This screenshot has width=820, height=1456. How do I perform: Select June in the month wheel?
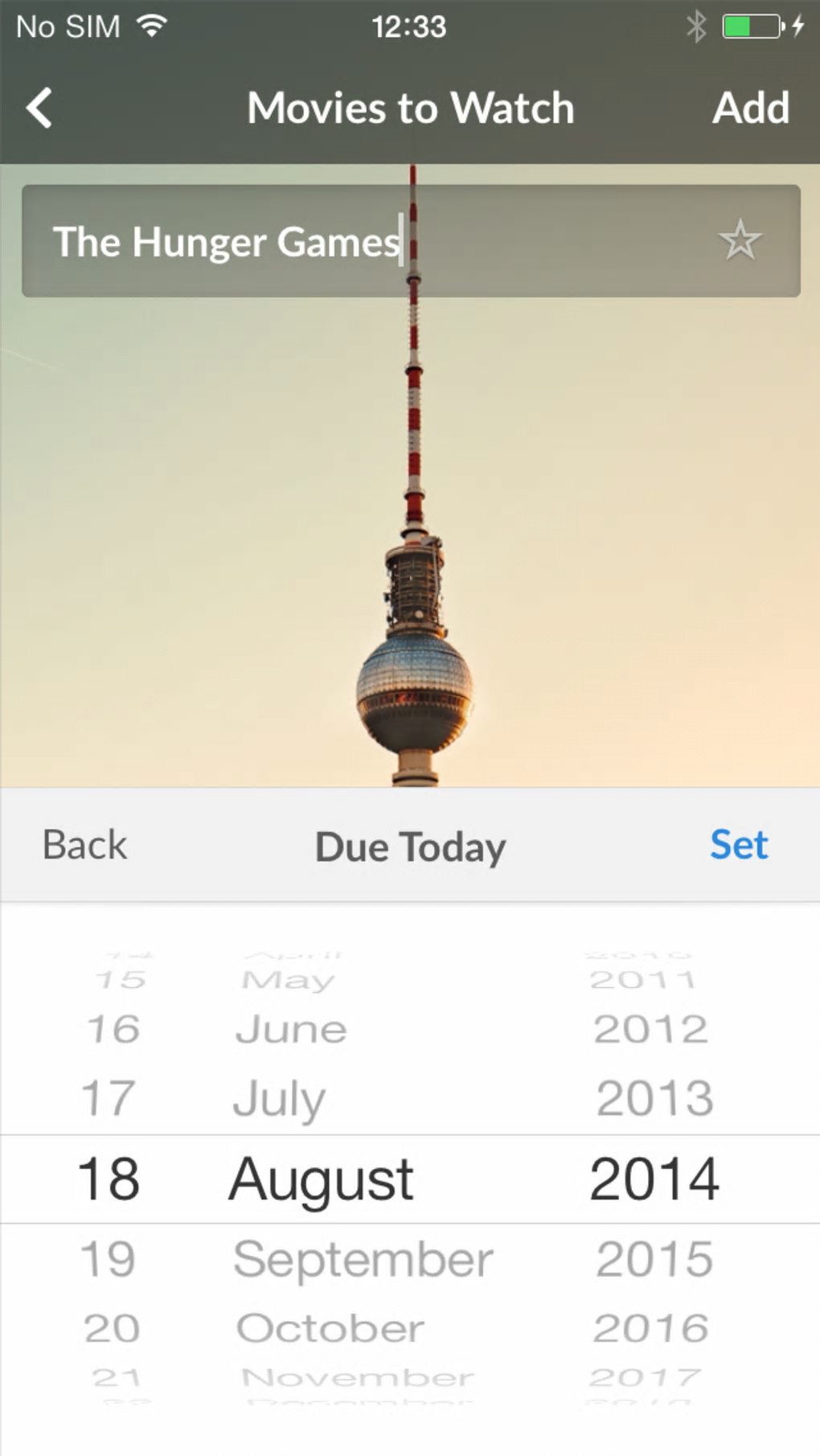pyautogui.click(x=291, y=1030)
